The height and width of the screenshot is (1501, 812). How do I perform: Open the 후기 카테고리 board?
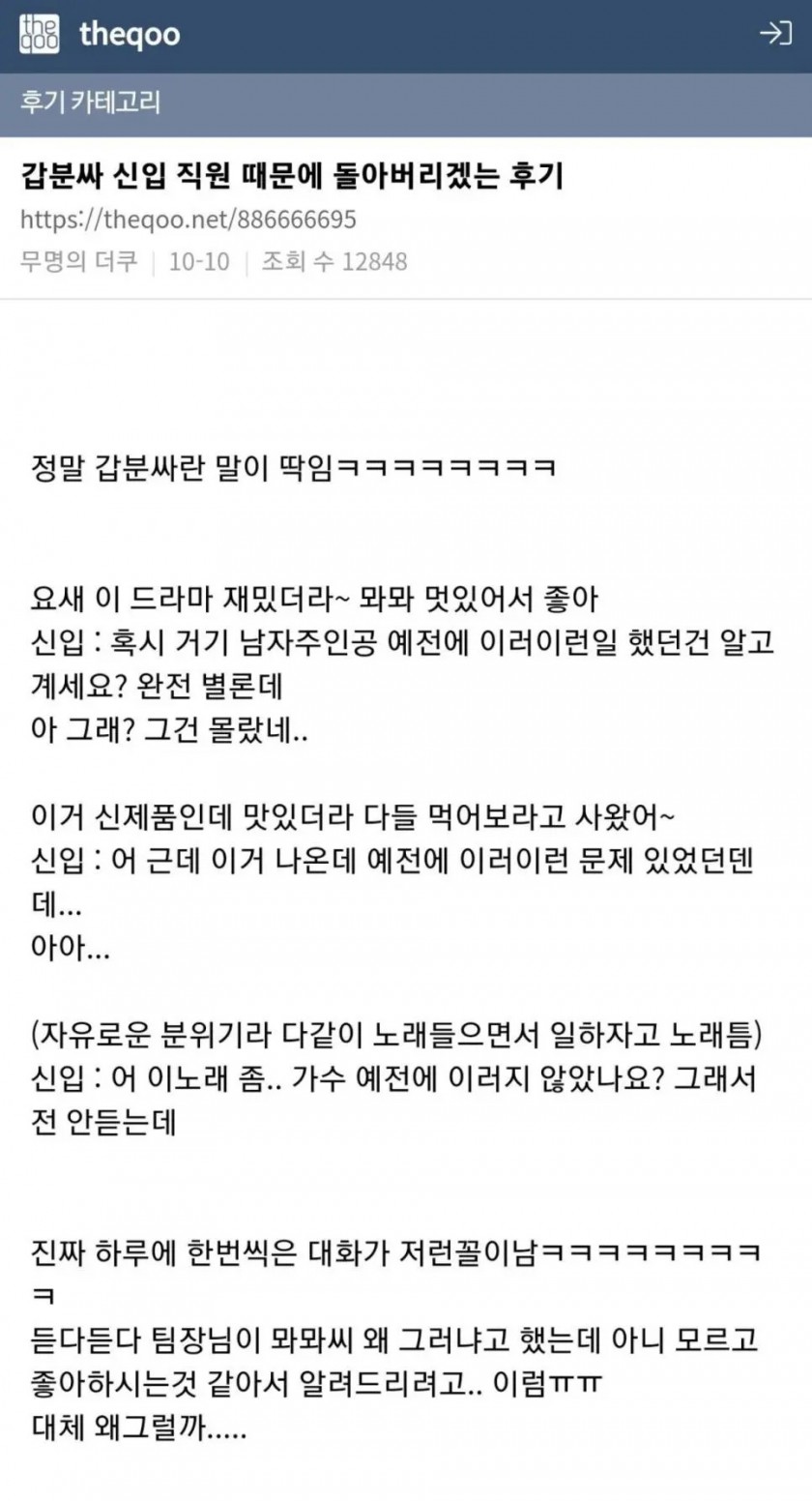[90, 103]
